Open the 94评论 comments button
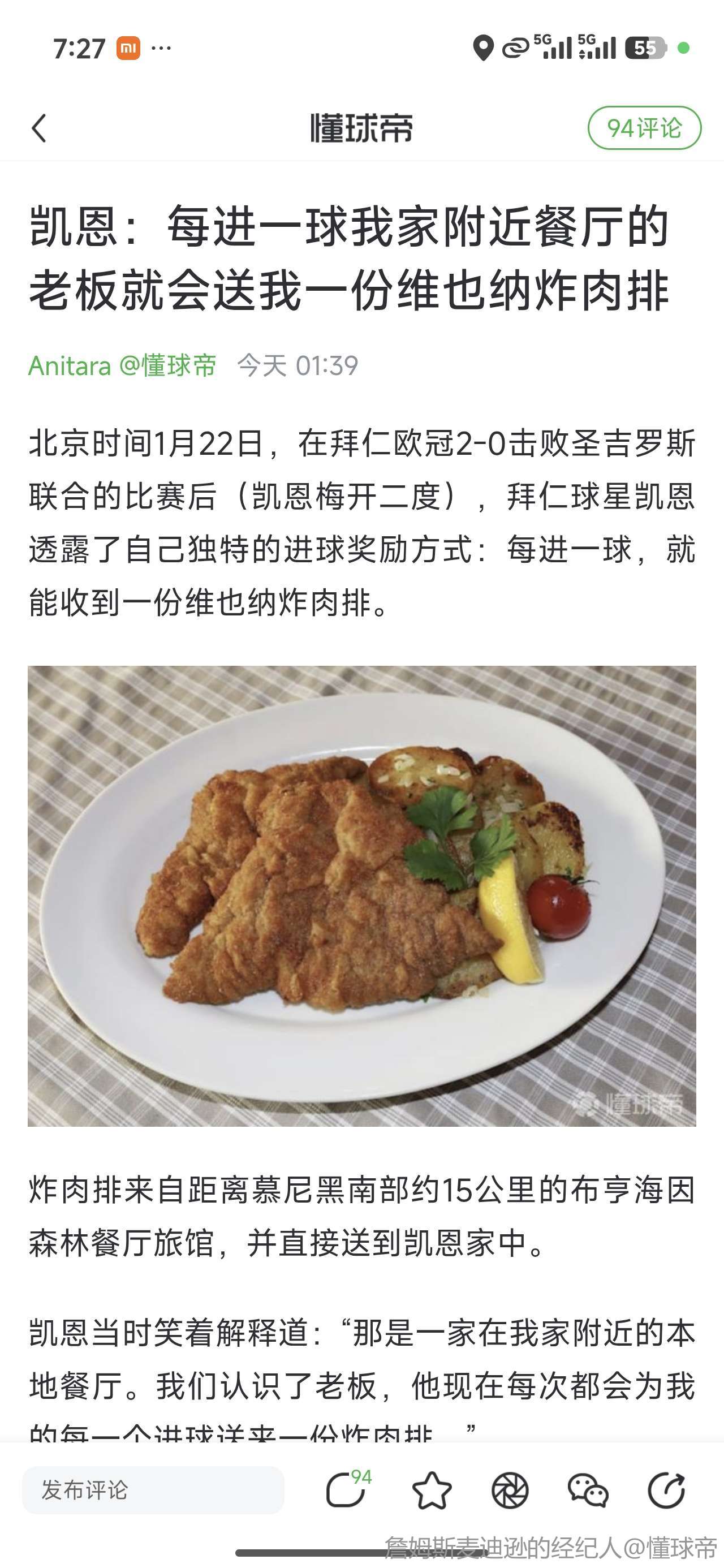 [x=644, y=128]
